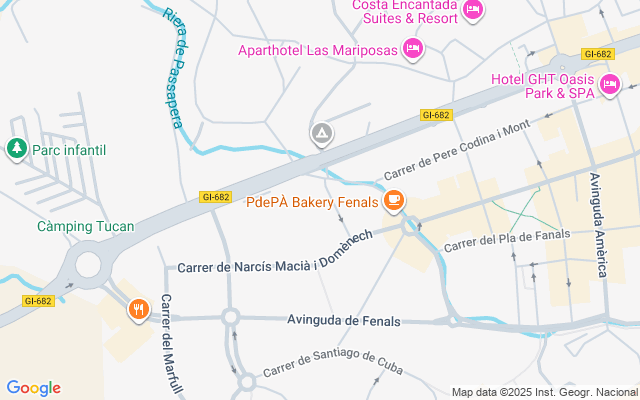Tap the restaurant marker below Càmping Tucan
This screenshot has width=640, height=400.
[138, 310]
